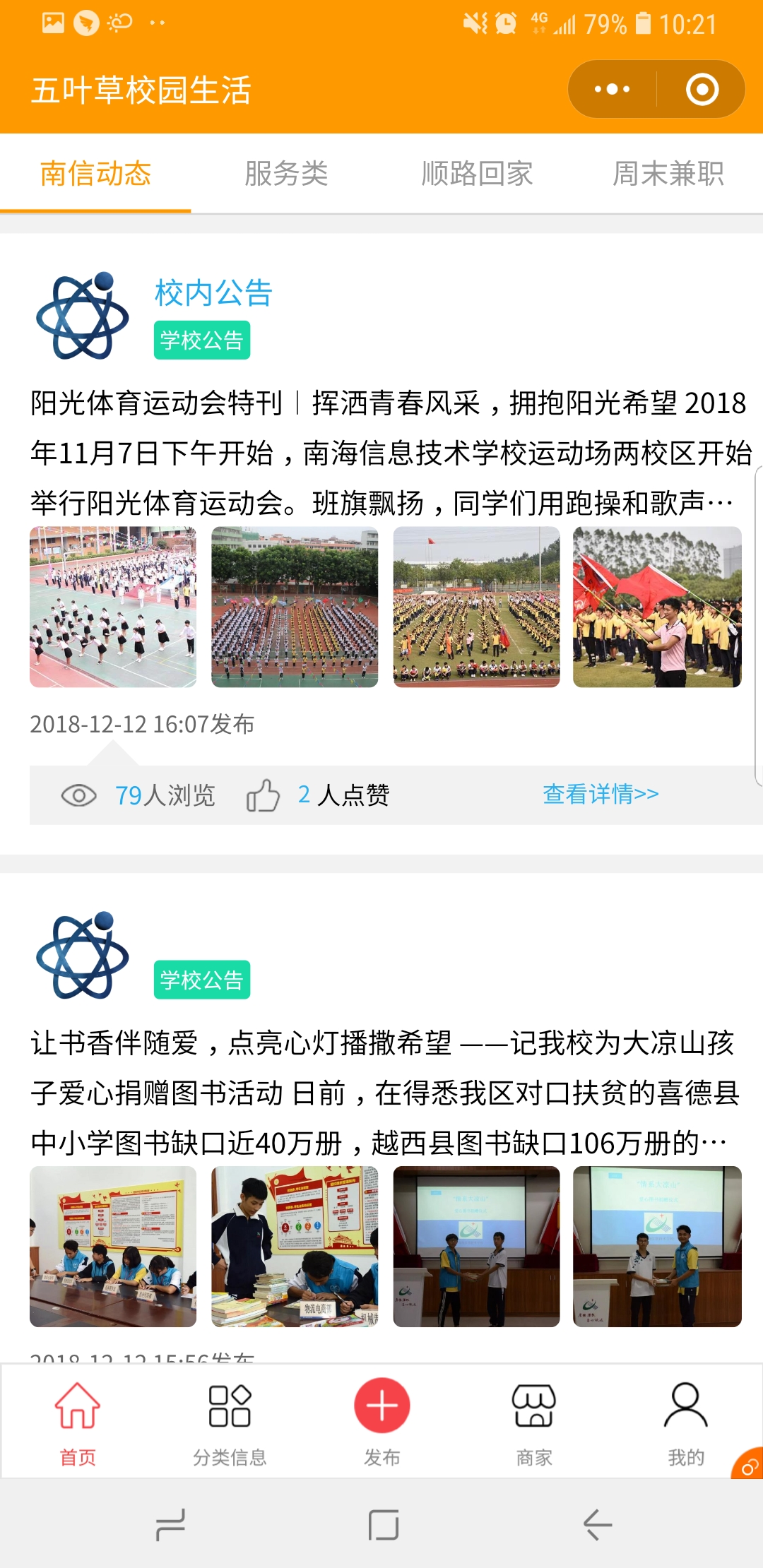The width and height of the screenshot is (763, 1568).
Task: Select the 周末兼职 tab
Action: click(668, 174)
